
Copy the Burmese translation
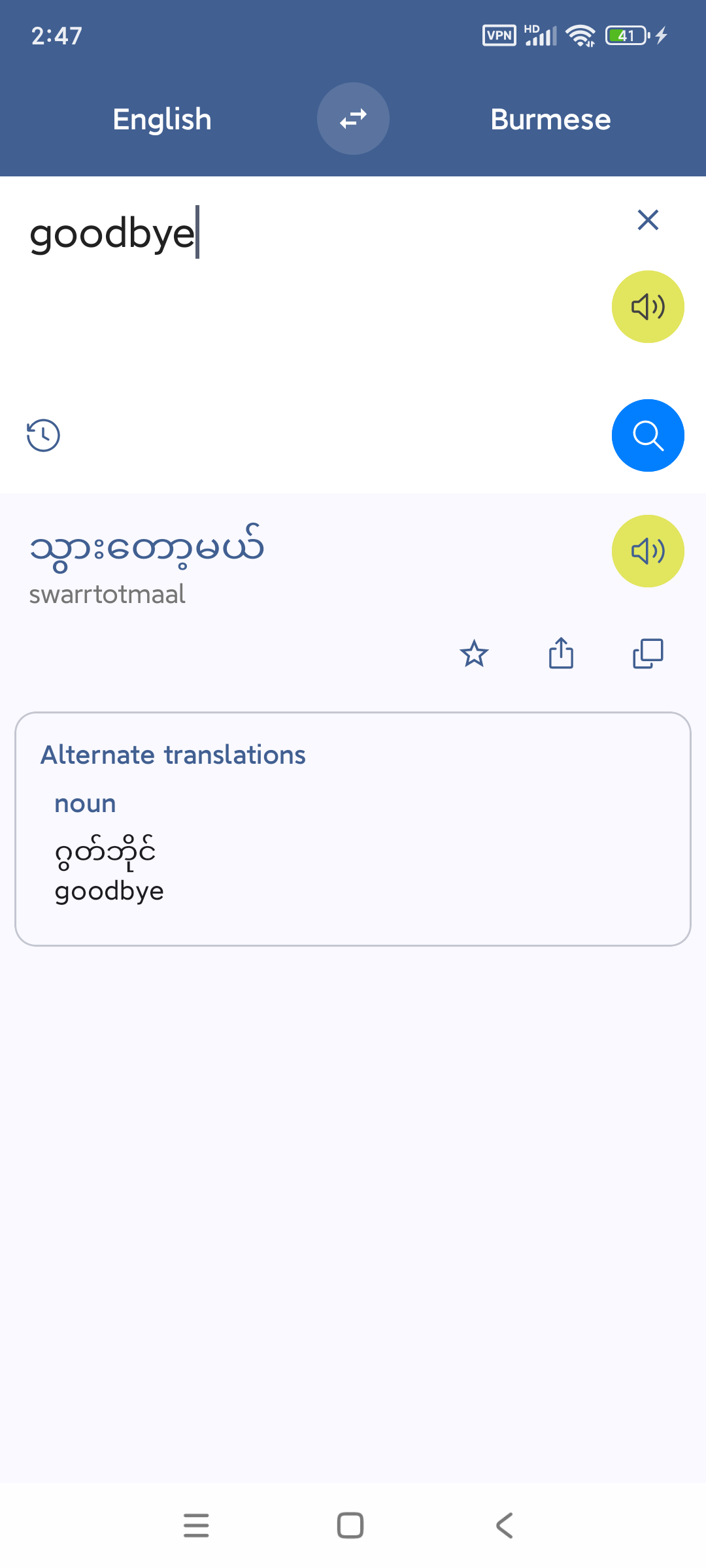[x=648, y=653]
